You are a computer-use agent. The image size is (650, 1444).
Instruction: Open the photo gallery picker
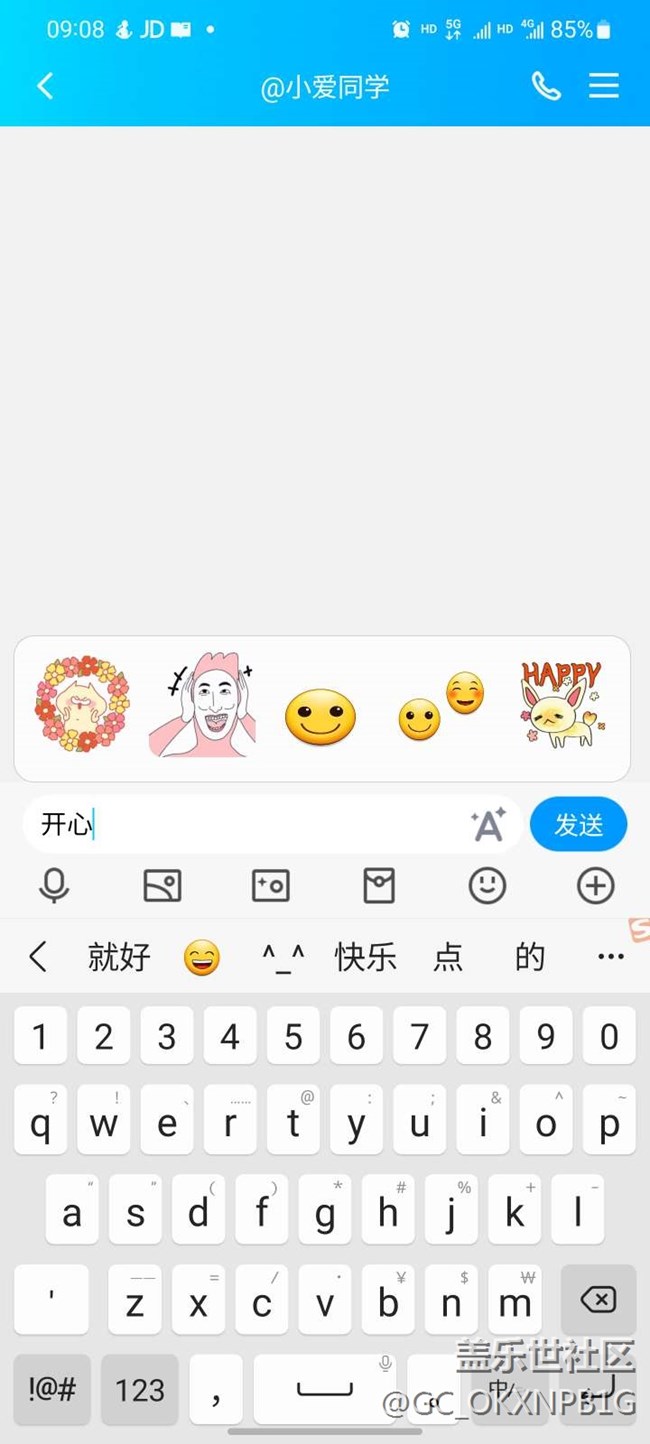click(162, 886)
